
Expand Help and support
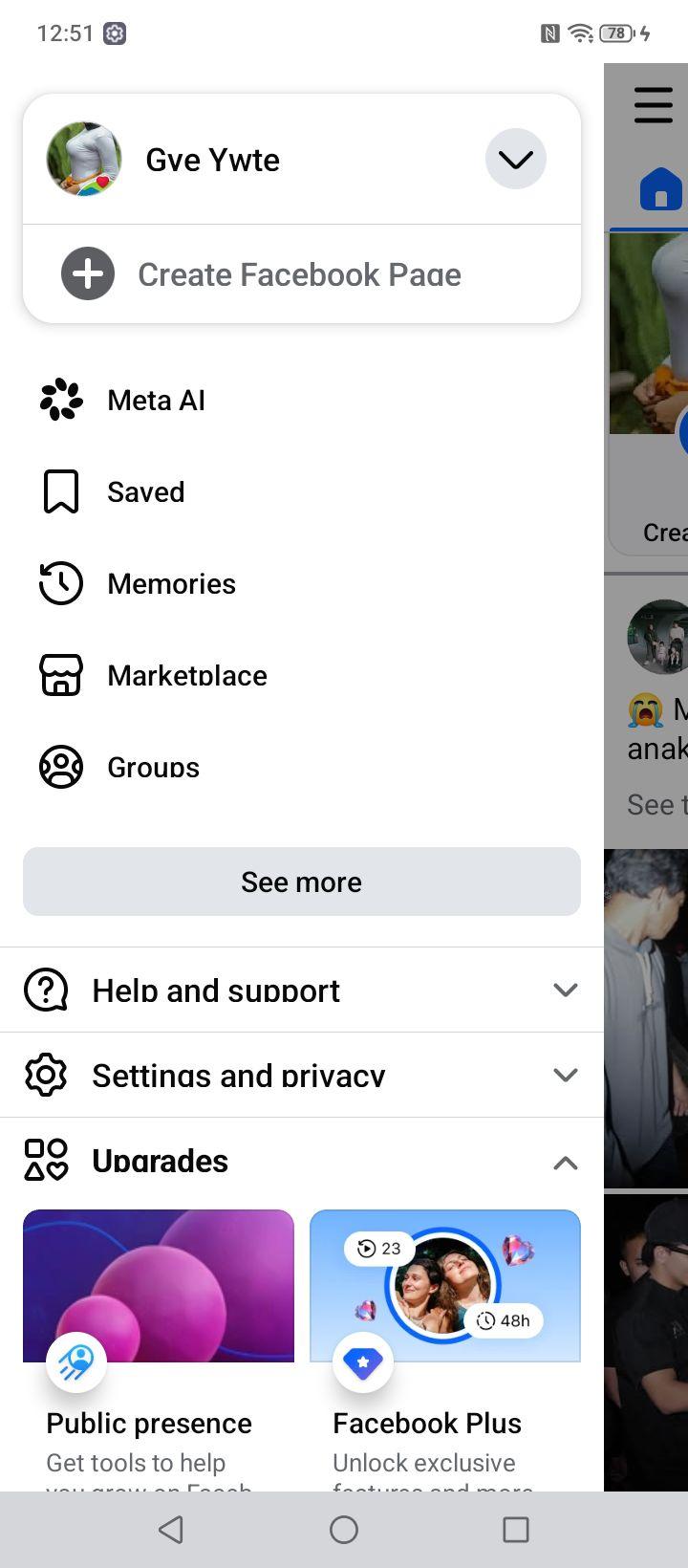[x=301, y=990]
